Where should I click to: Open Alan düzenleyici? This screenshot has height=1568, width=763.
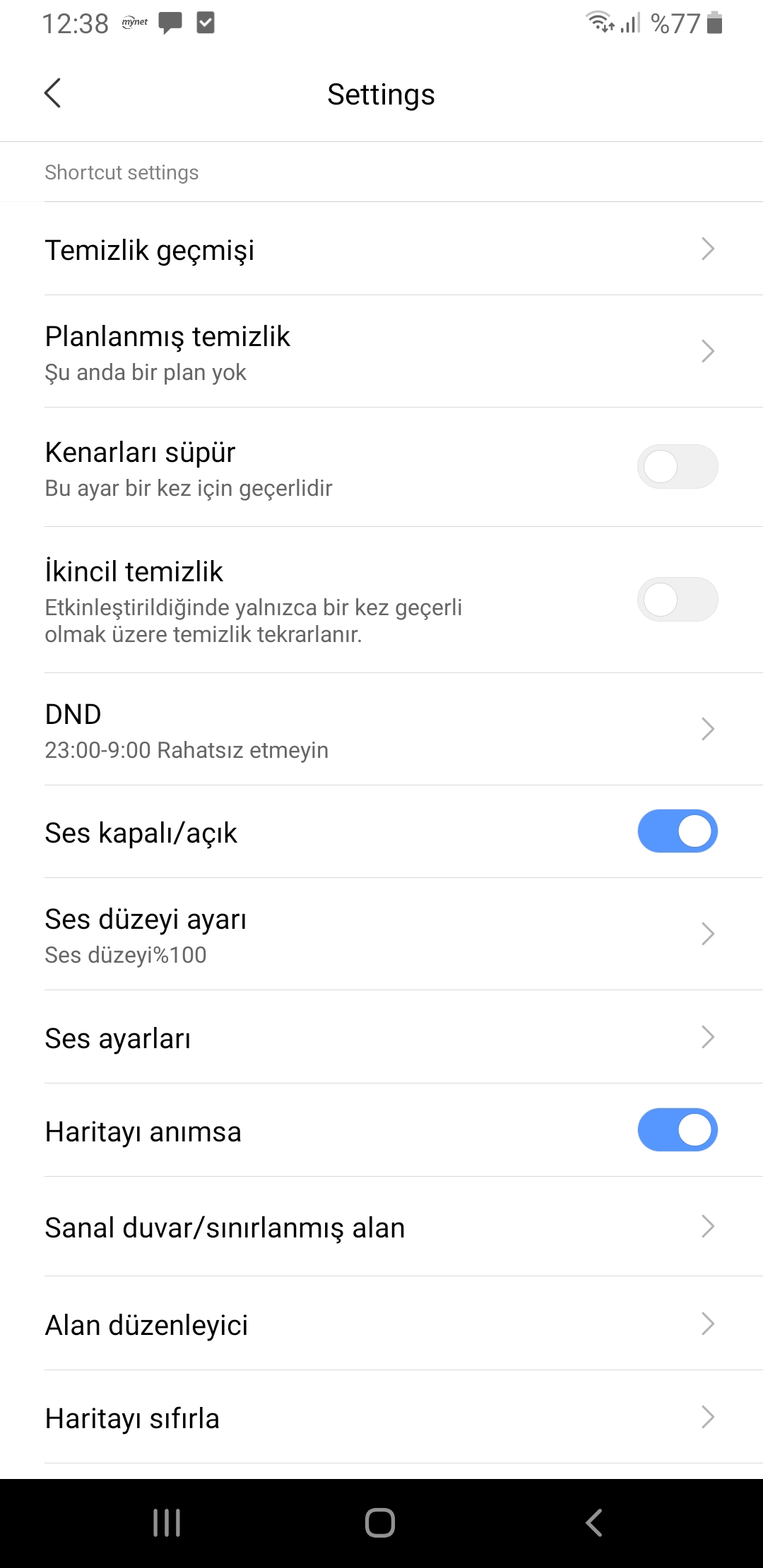381,1324
